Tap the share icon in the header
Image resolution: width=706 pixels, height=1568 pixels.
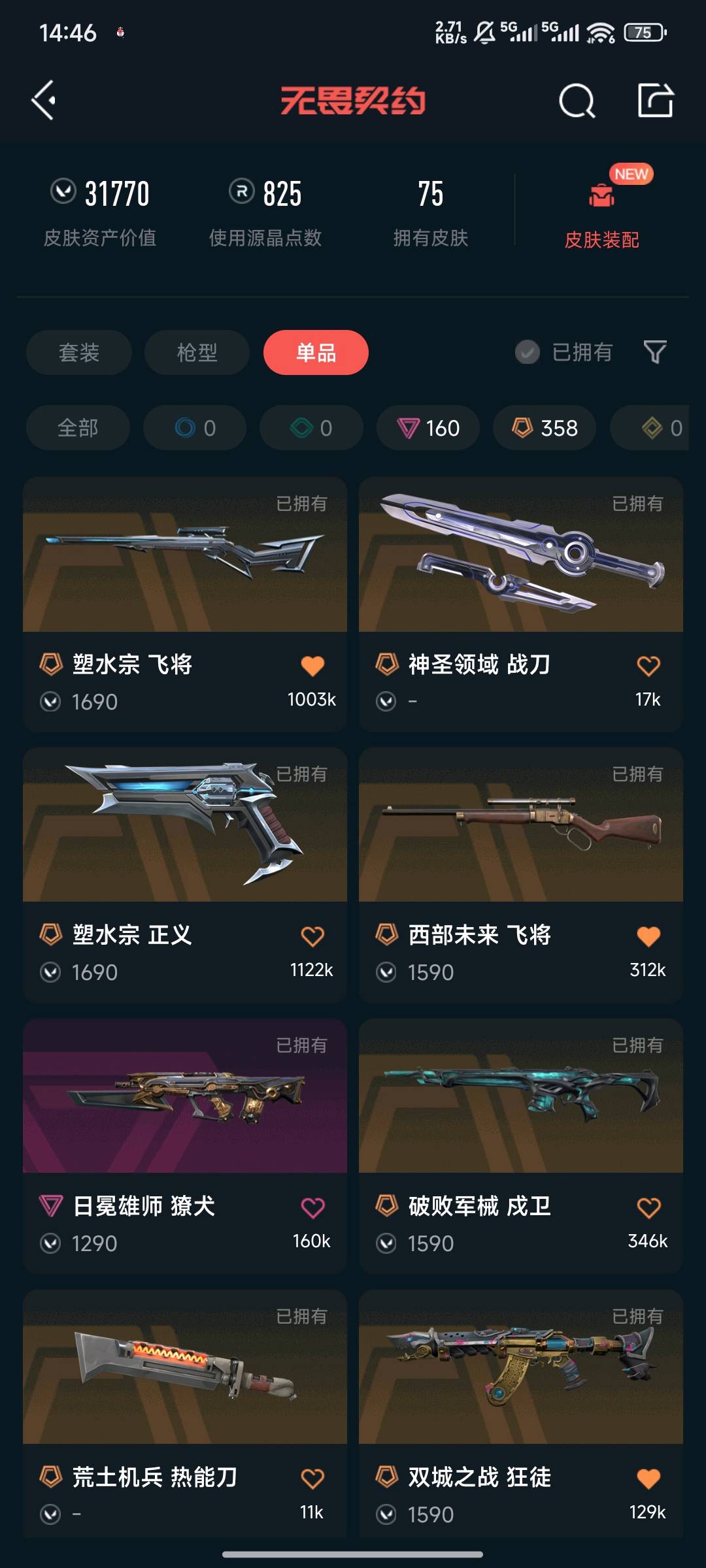[x=656, y=100]
